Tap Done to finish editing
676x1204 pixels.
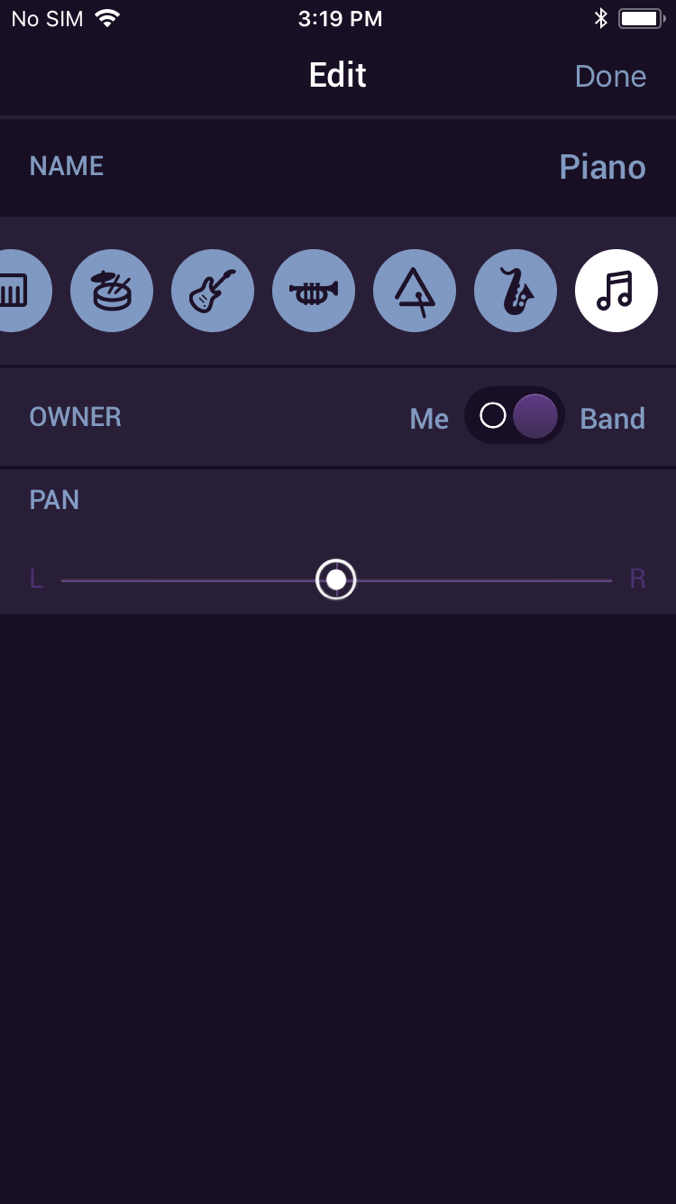point(610,76)
